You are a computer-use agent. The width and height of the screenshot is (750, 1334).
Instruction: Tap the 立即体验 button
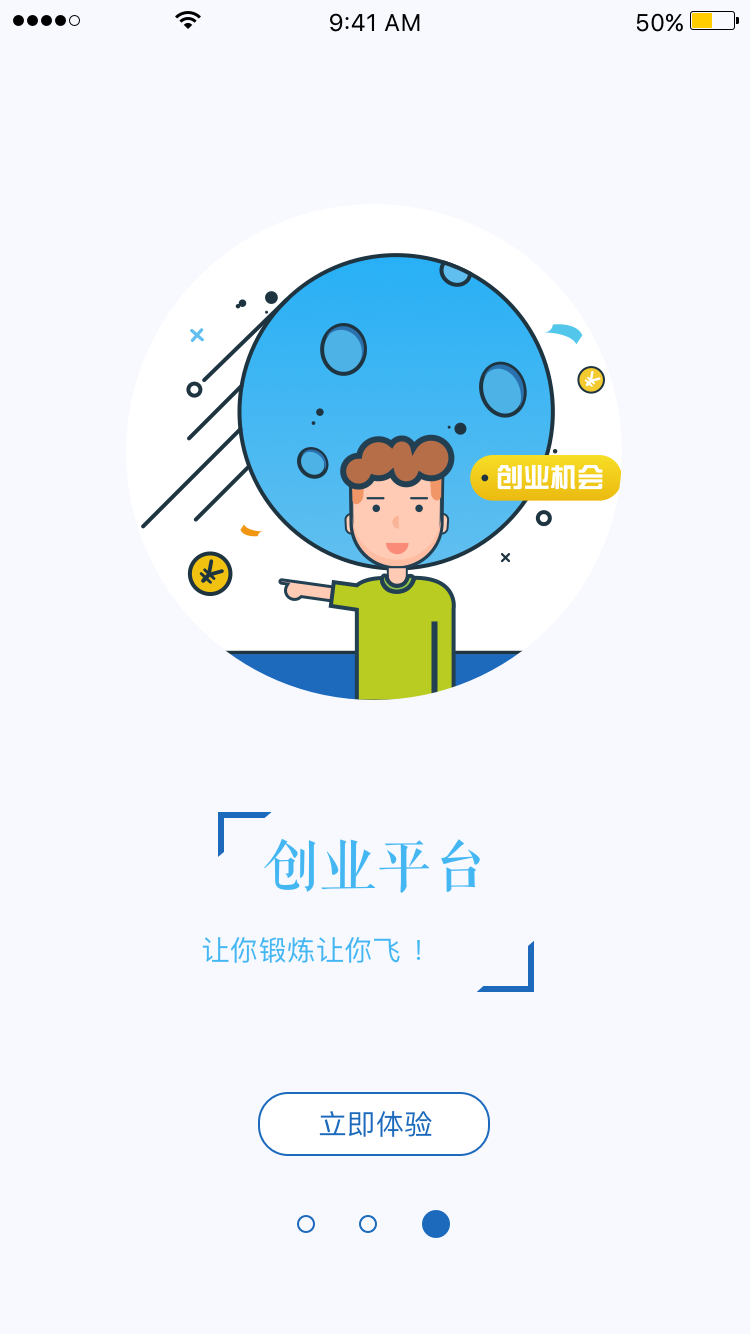(374, 1124)
